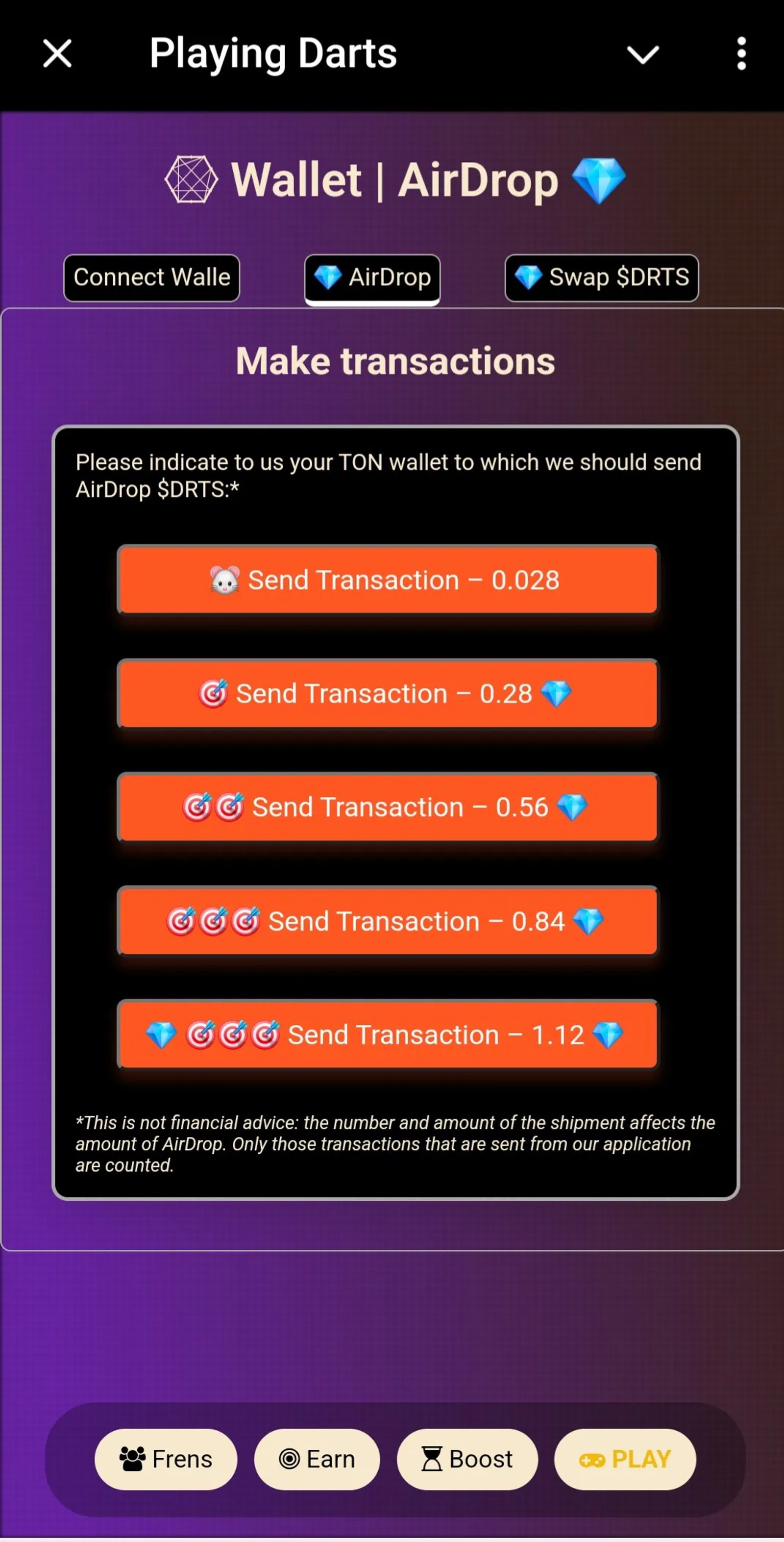The image size is (784, 1542).
Task: Open the three-dot overflow menu
Action: click(x=741, y=54)
